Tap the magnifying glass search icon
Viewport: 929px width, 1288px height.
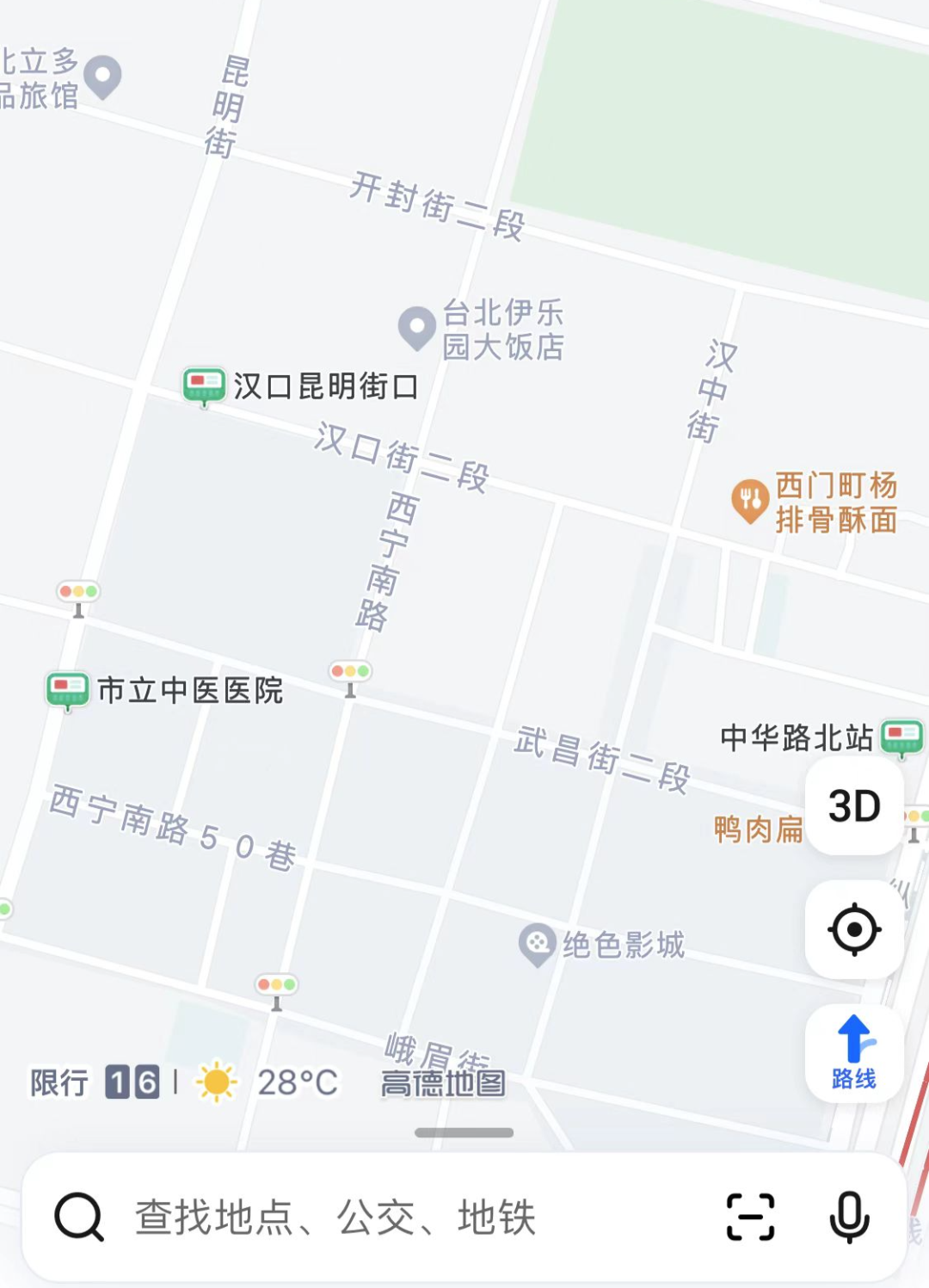point(76,1216)
